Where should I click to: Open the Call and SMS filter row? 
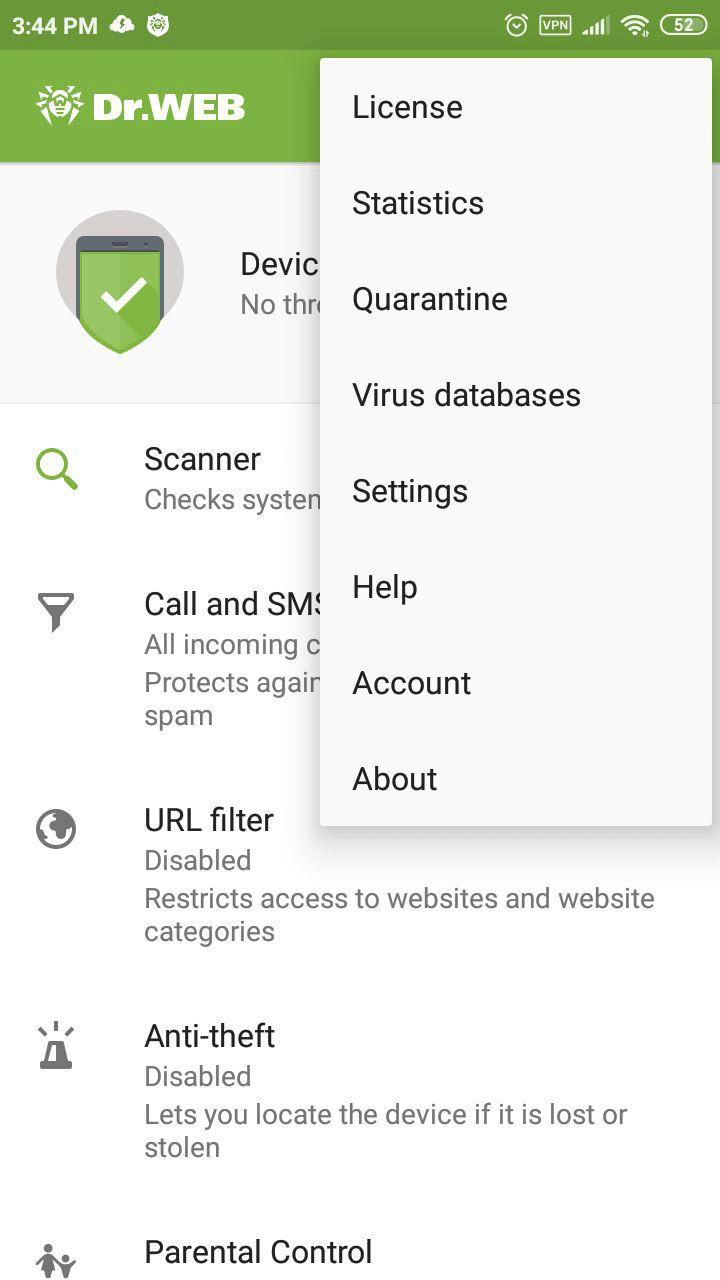pyautogui.click(x=160, y=656)
